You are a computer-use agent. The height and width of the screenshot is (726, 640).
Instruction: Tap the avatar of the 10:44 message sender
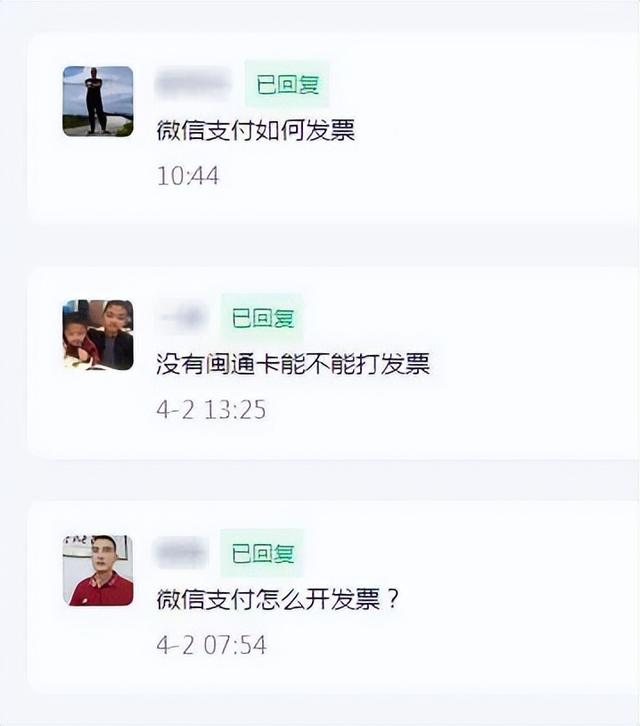tap(98, 101)
